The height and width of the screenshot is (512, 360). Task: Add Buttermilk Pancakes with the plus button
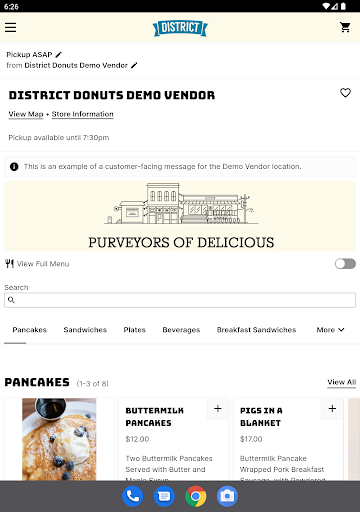pos(218,408)
